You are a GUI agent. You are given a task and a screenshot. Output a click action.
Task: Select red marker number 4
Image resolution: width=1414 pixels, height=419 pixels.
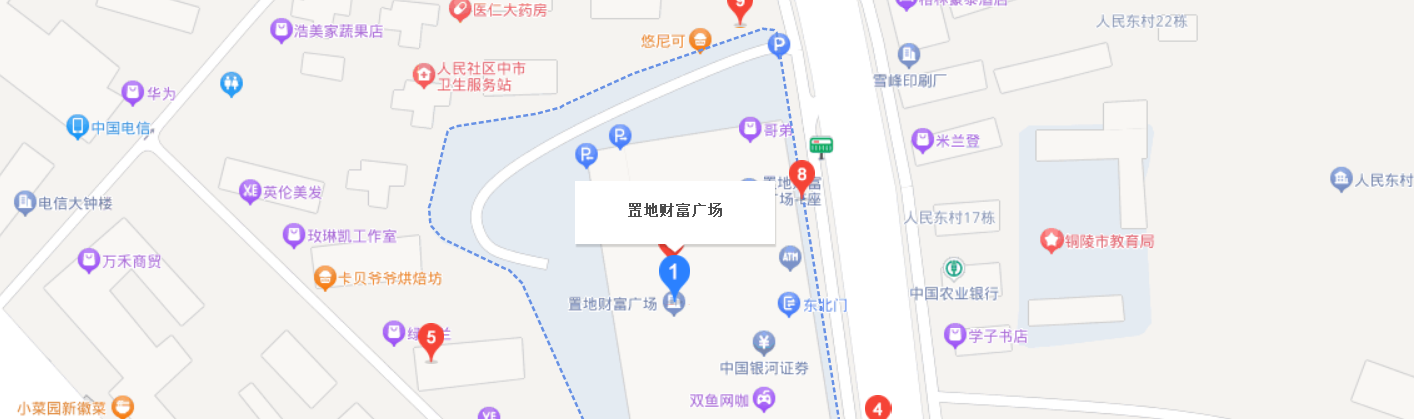pyautogui.click(x=877, y=408)
